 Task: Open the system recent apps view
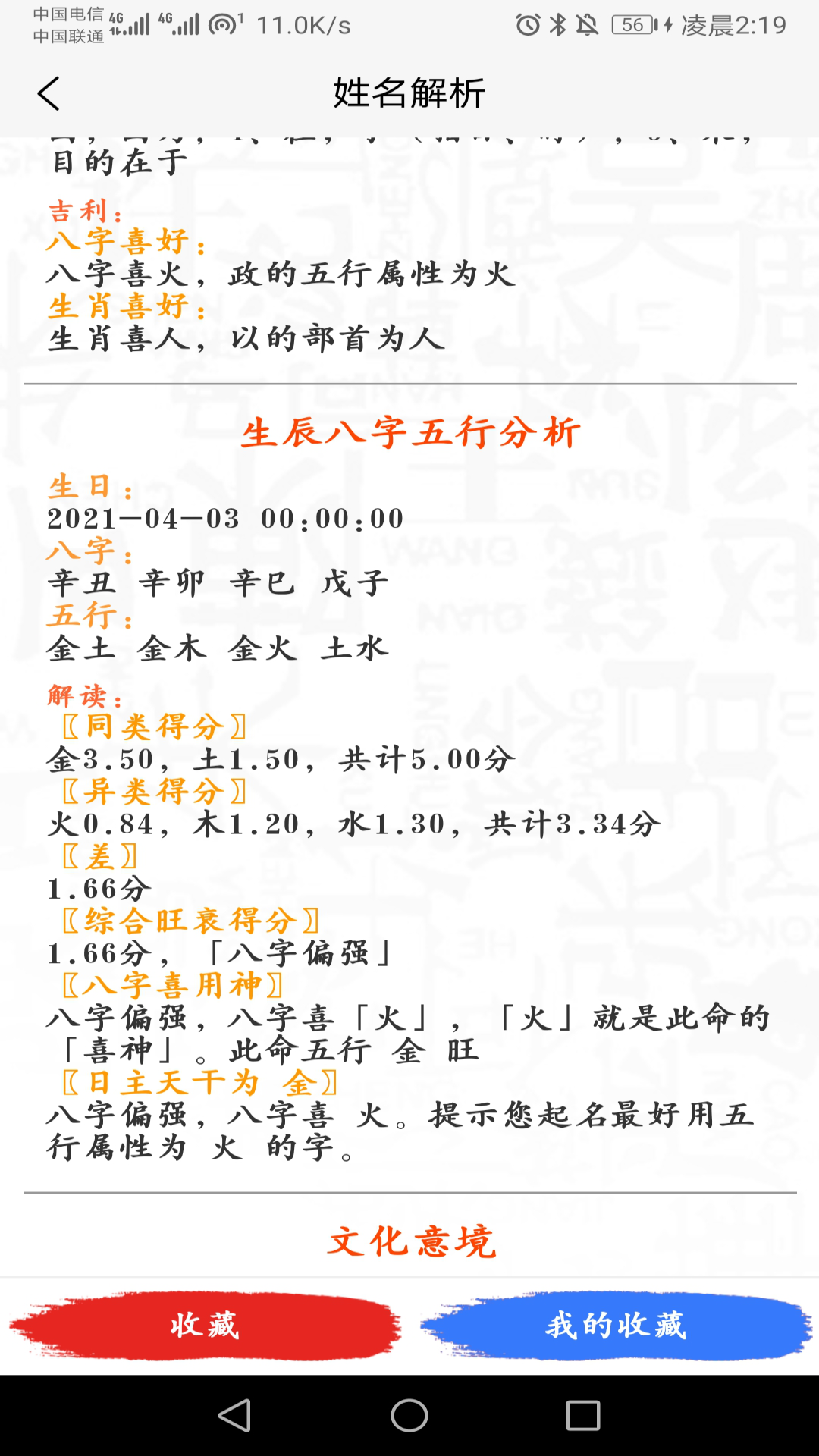click(582, 1415)
